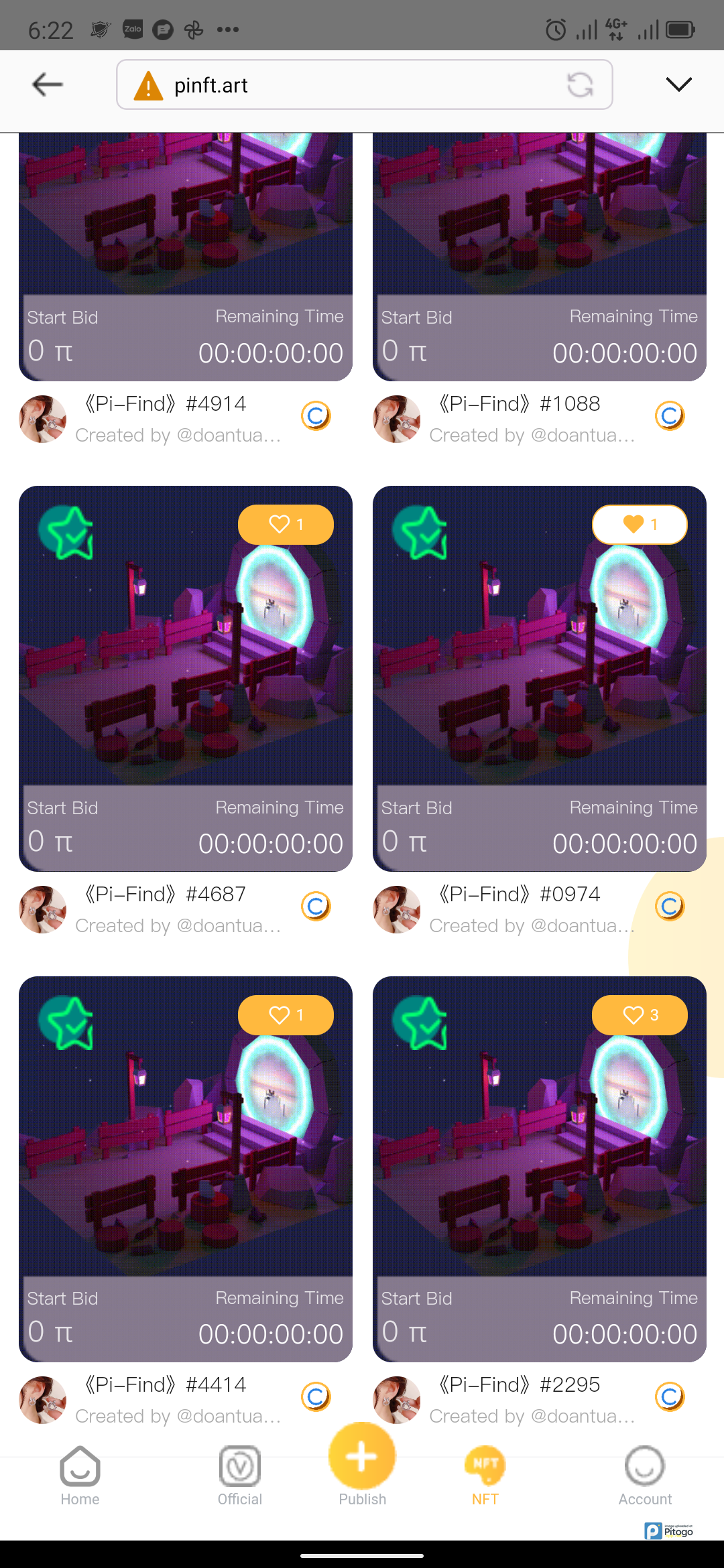Tap the pinft.art address bar
The image size is (724, 1568).
coord(349,85)
